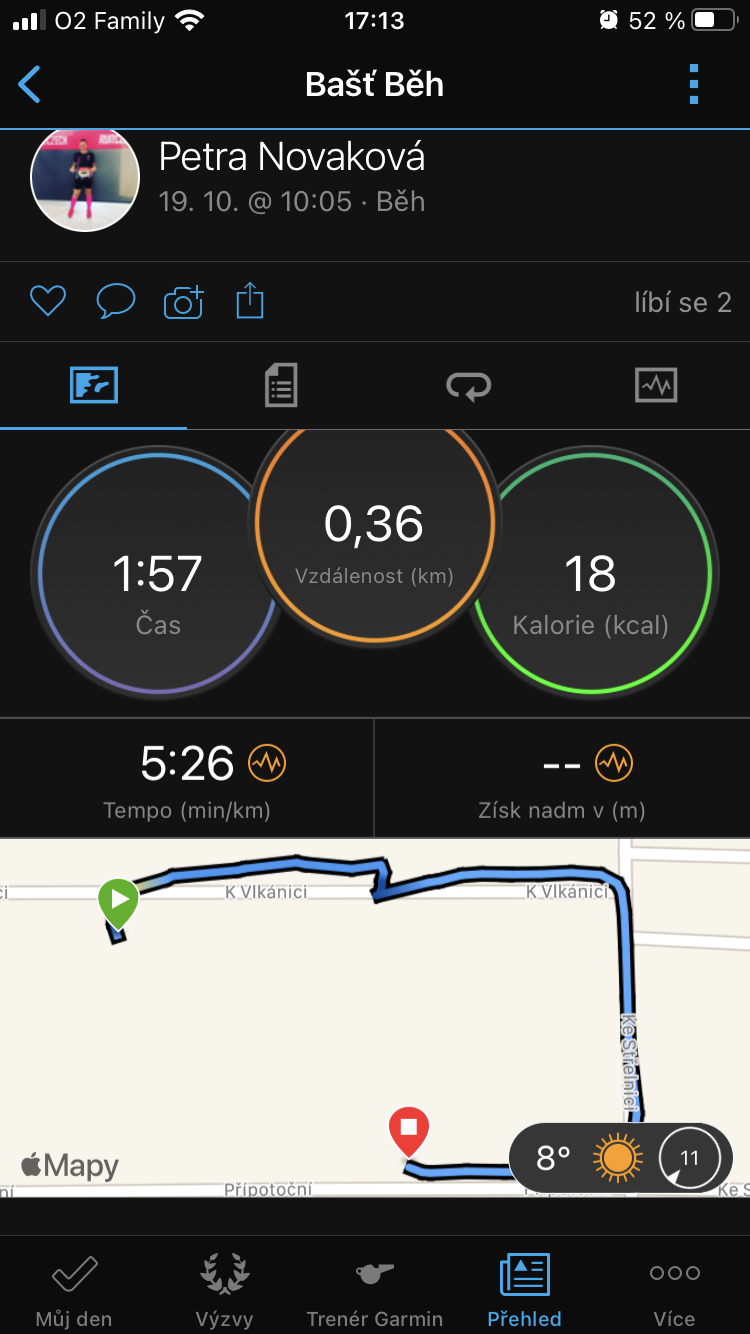Open the Můj den tab

click(74, 1290)
